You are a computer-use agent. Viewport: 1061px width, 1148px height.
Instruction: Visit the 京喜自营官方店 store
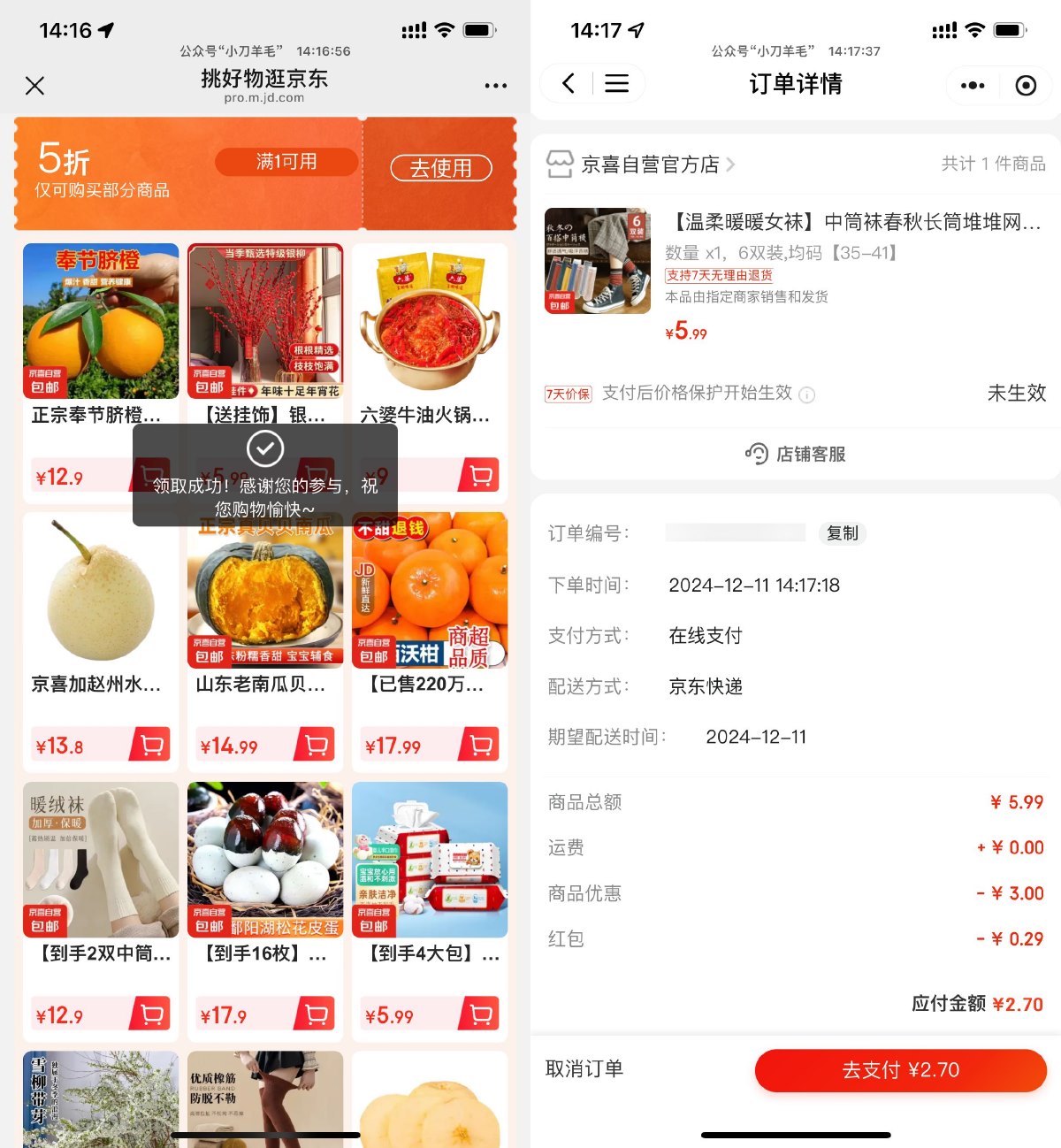650,165
